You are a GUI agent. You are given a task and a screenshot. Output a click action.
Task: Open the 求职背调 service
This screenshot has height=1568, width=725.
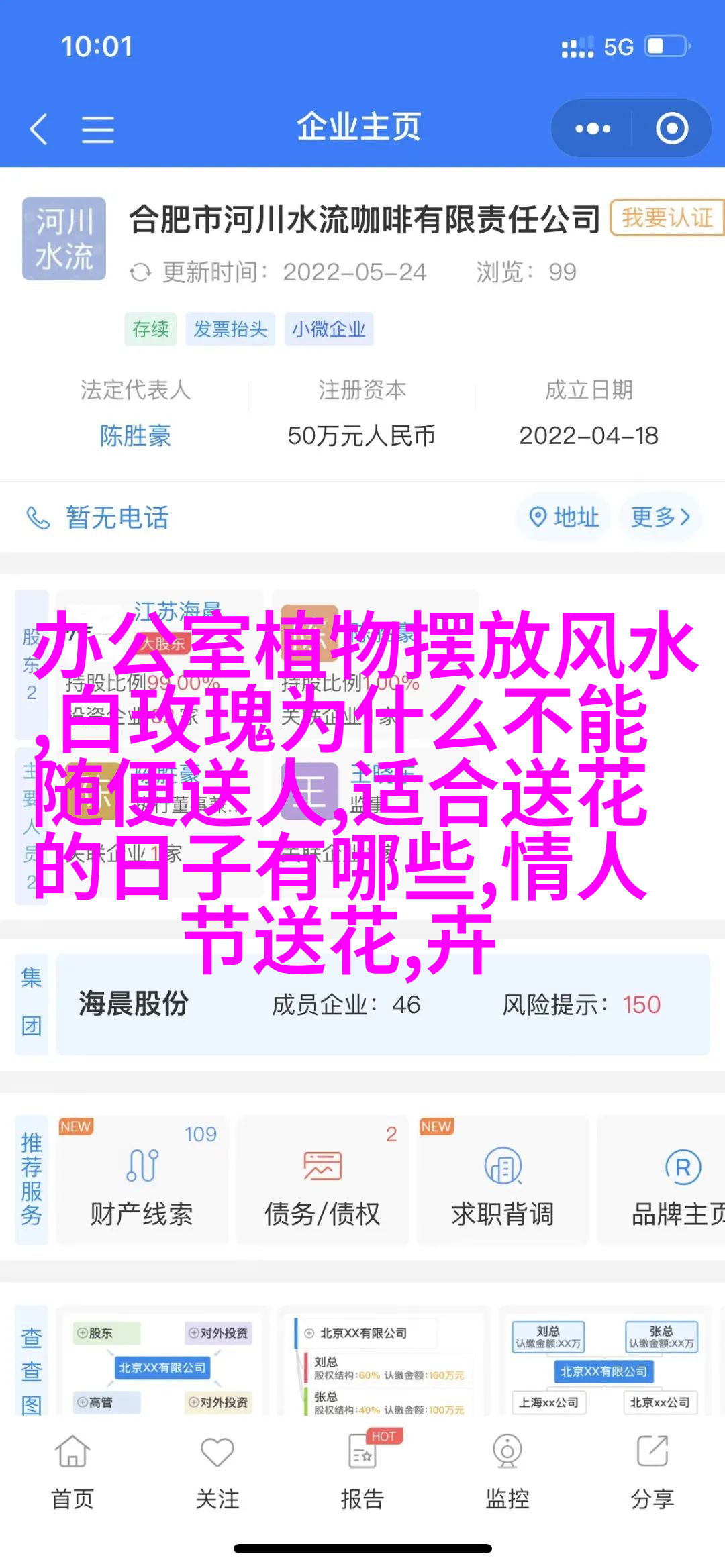click(x=503, y=1182)
